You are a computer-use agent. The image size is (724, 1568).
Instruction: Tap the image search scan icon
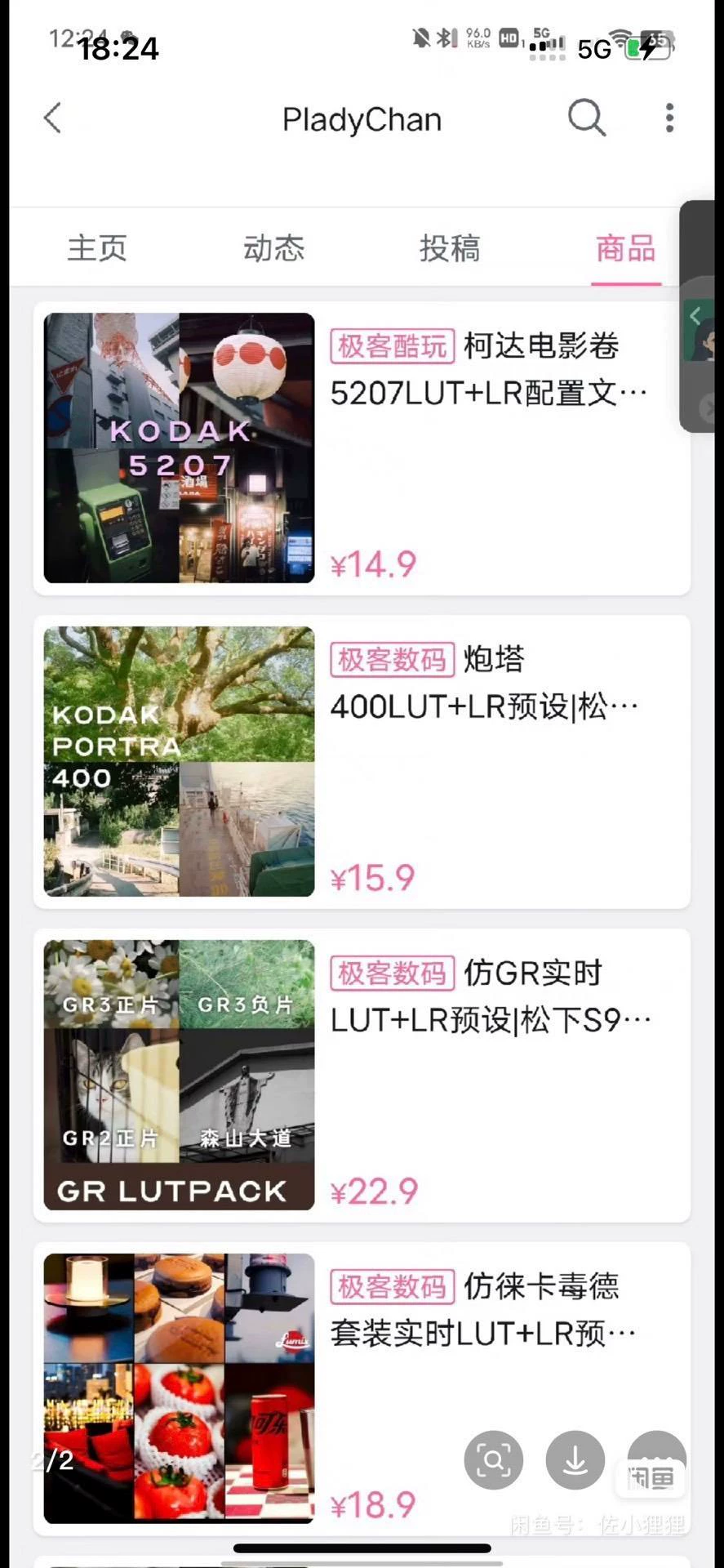493,1459
